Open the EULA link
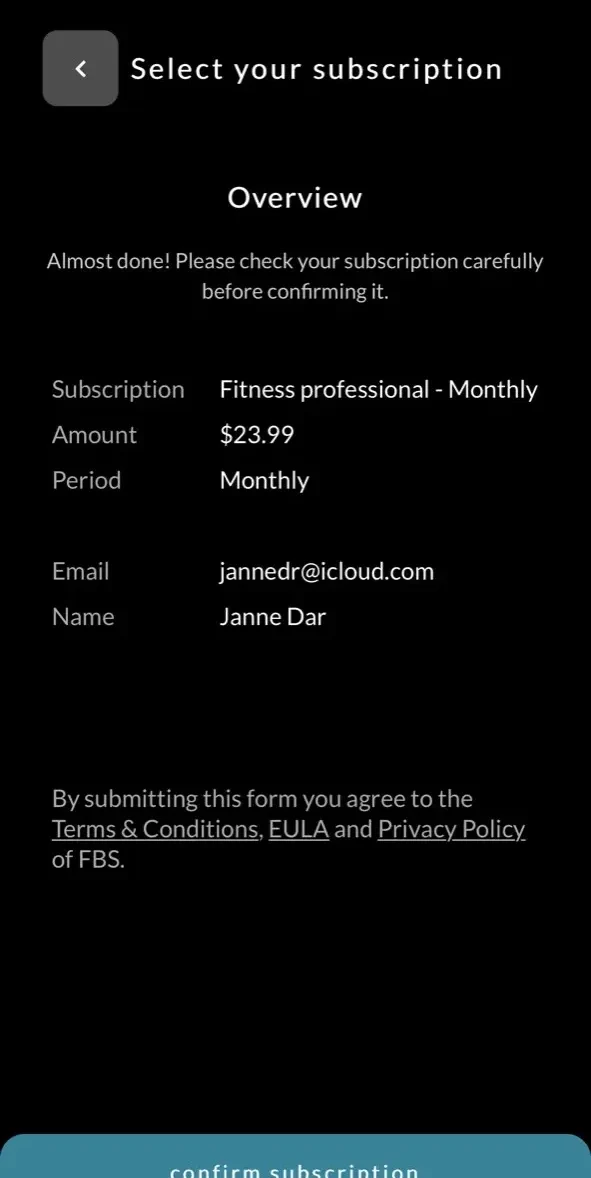 tap(299, 829)
